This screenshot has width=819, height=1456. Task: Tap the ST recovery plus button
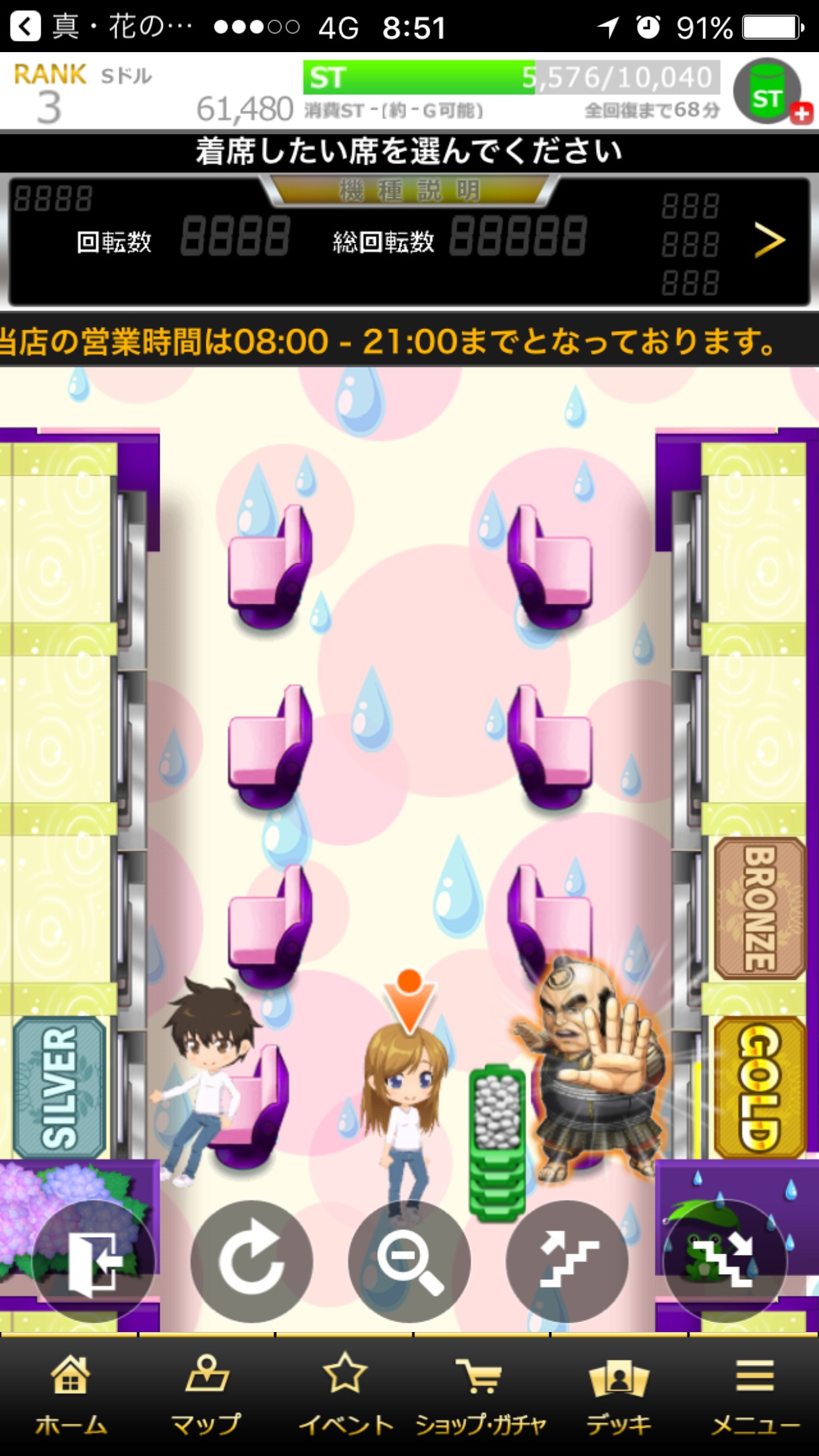tap(801, 113)
